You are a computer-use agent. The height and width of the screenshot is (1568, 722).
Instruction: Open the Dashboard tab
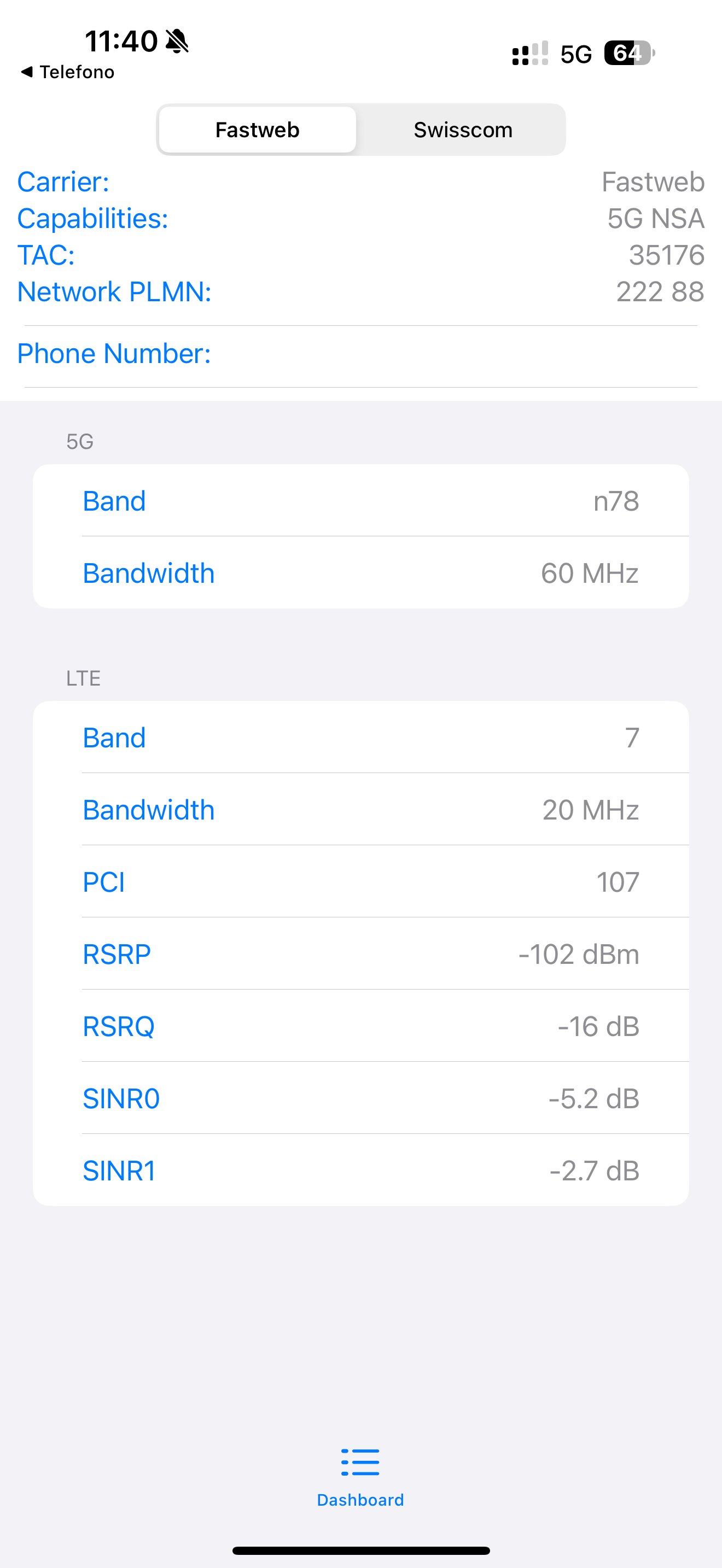[360, 1476]
